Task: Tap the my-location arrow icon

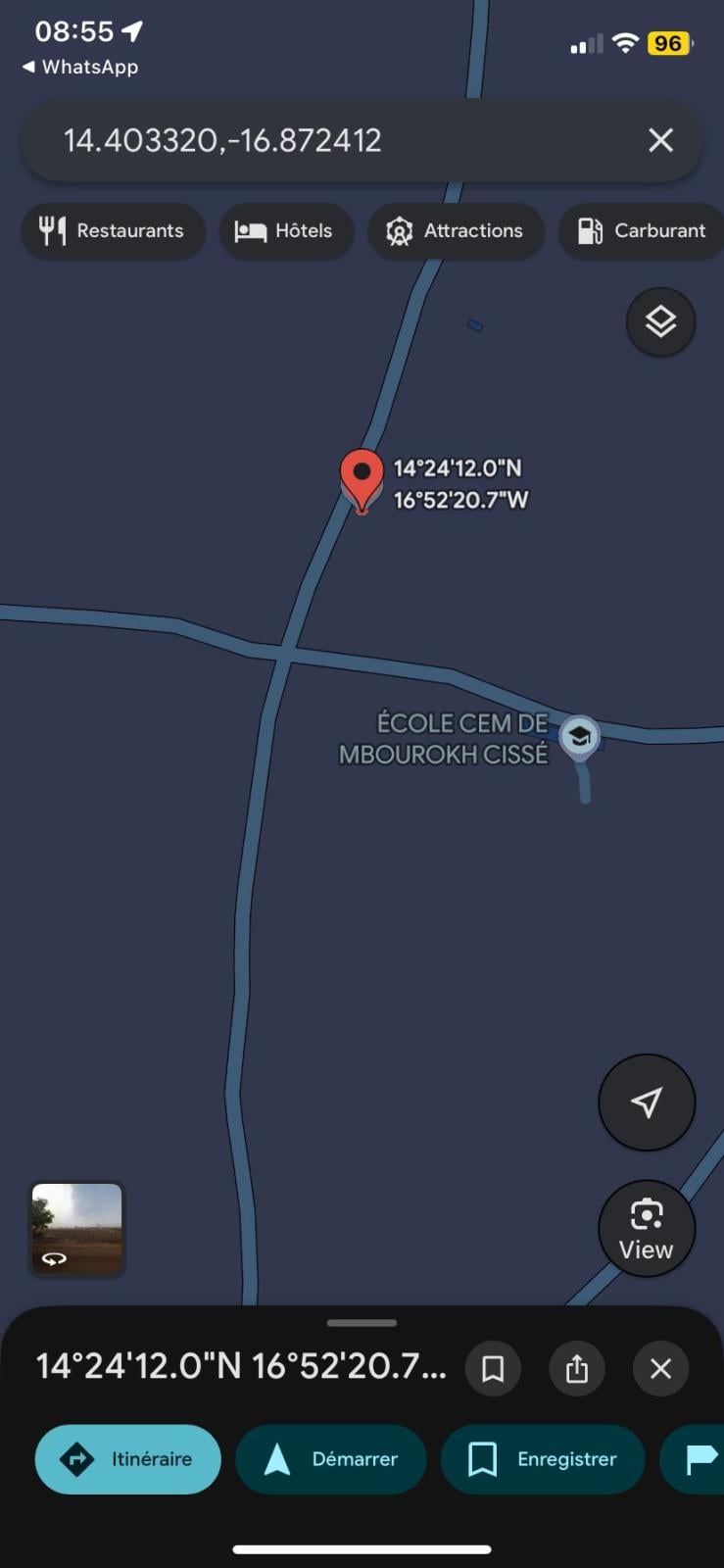Action: coord(647,1102)
